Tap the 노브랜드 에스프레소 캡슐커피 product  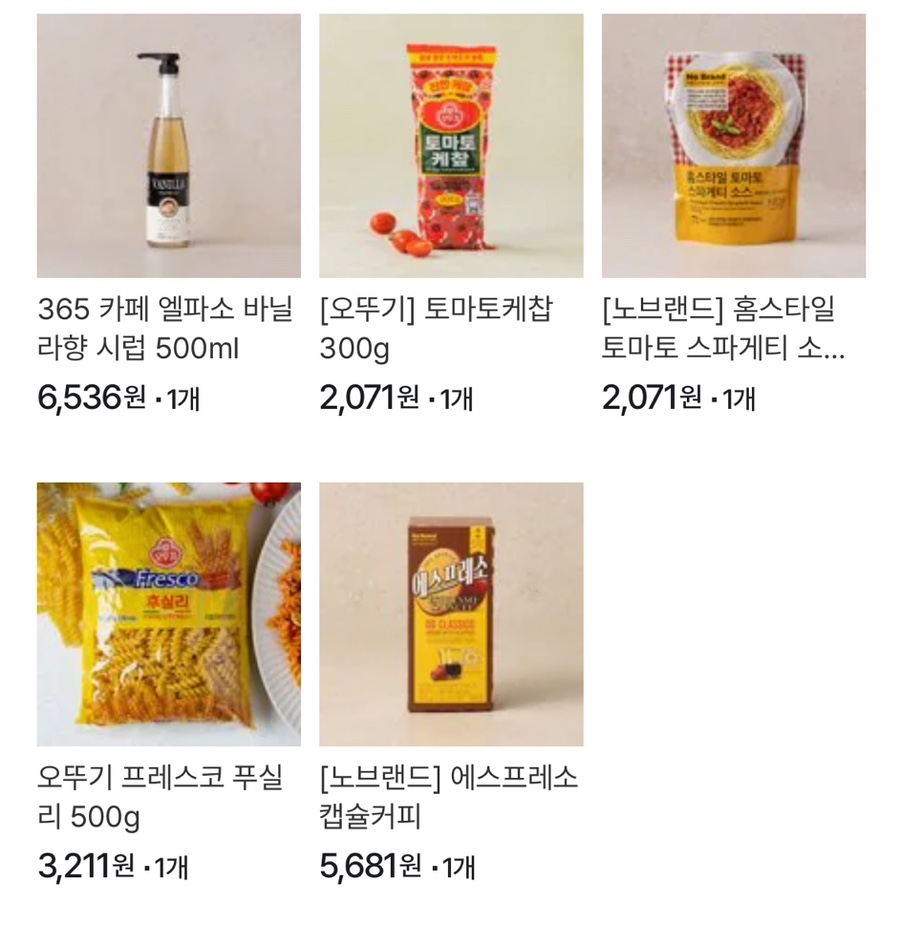tap(451, 614)
